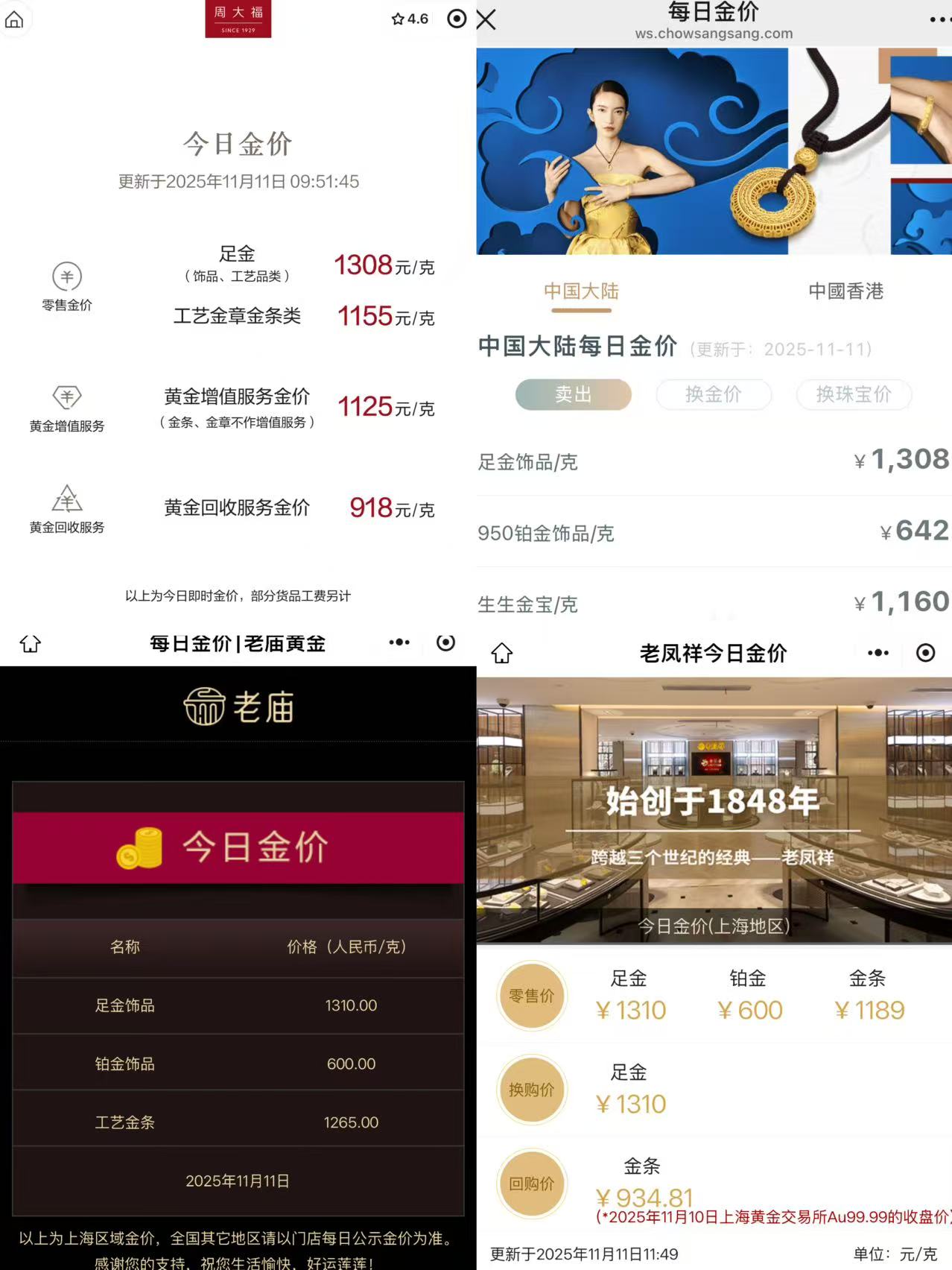The image size is (952, 1270).
Task: Open the more options menu on 老凤祥 page
Action: pyautogui.click(x=878, y=653)
